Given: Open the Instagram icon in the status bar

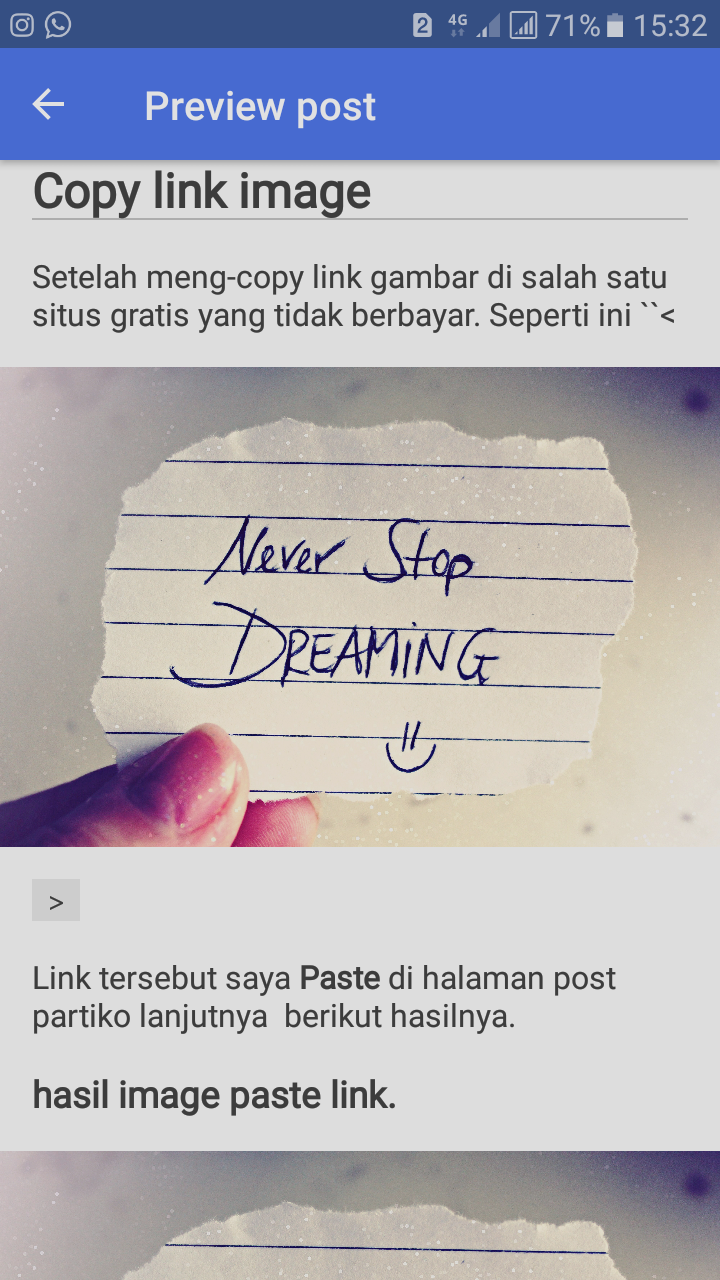Looking at the screenshot, I should coord(21,25).
